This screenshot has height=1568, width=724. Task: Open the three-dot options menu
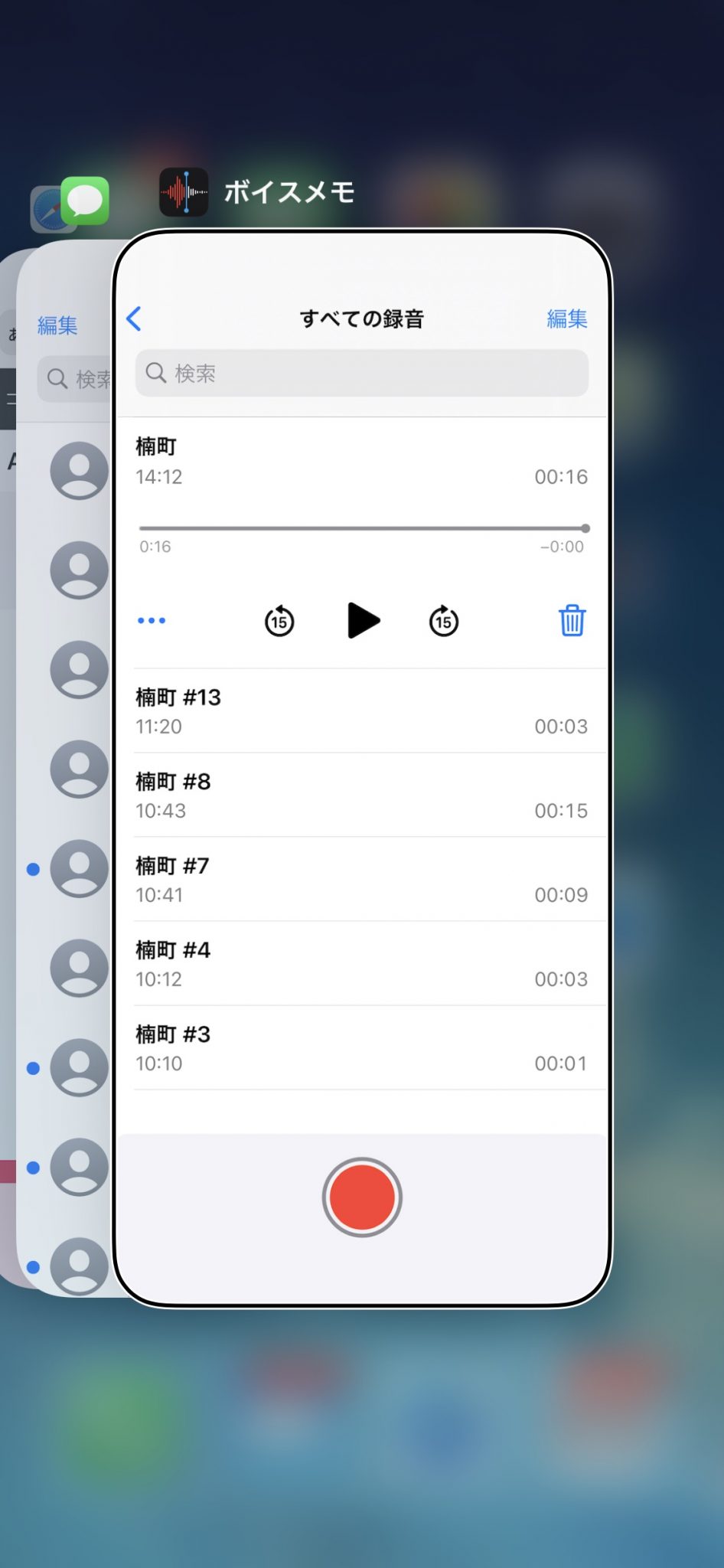(152, 620)
